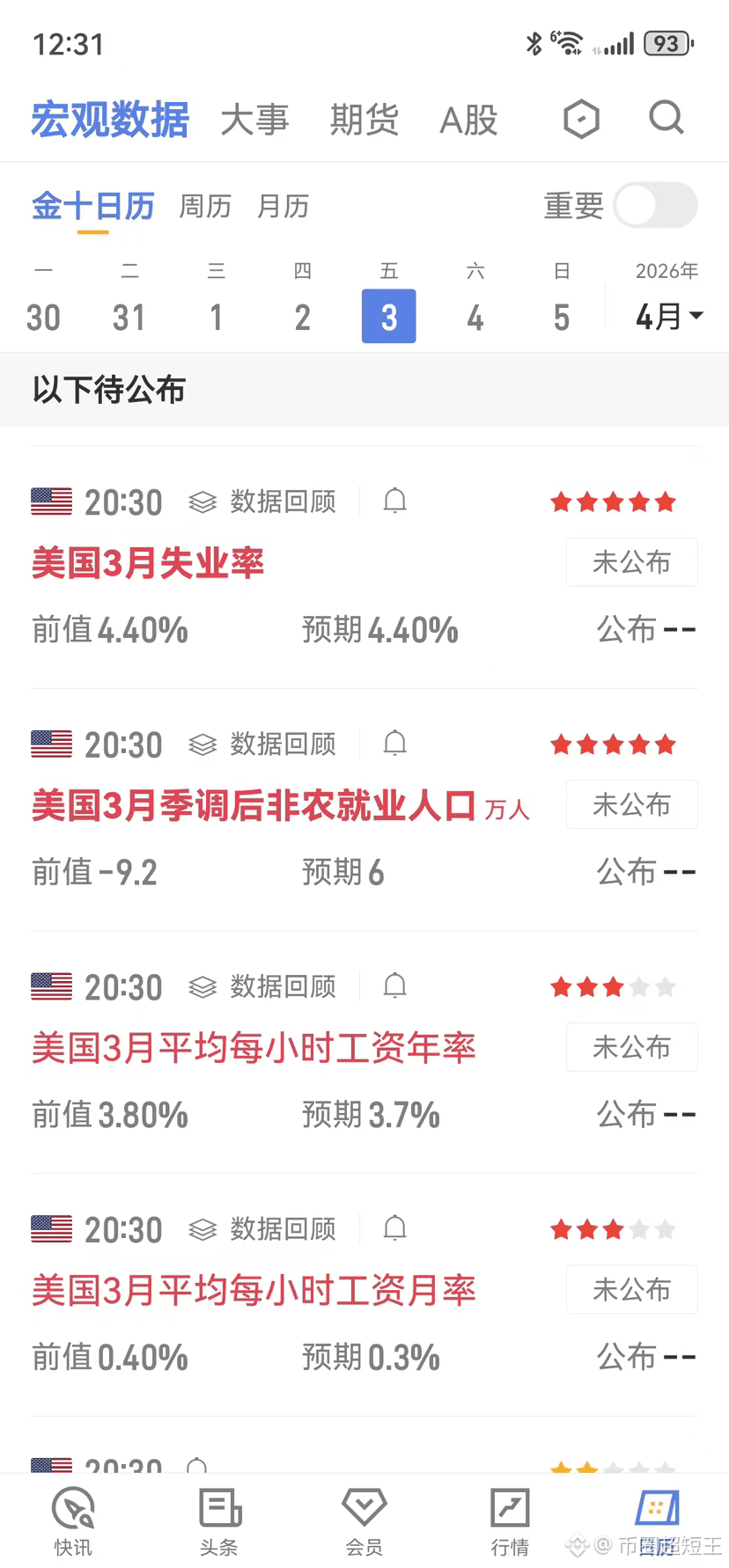Go to the 头条 tab
This screenshot has height=1568, width=729.
(219, 1520)
